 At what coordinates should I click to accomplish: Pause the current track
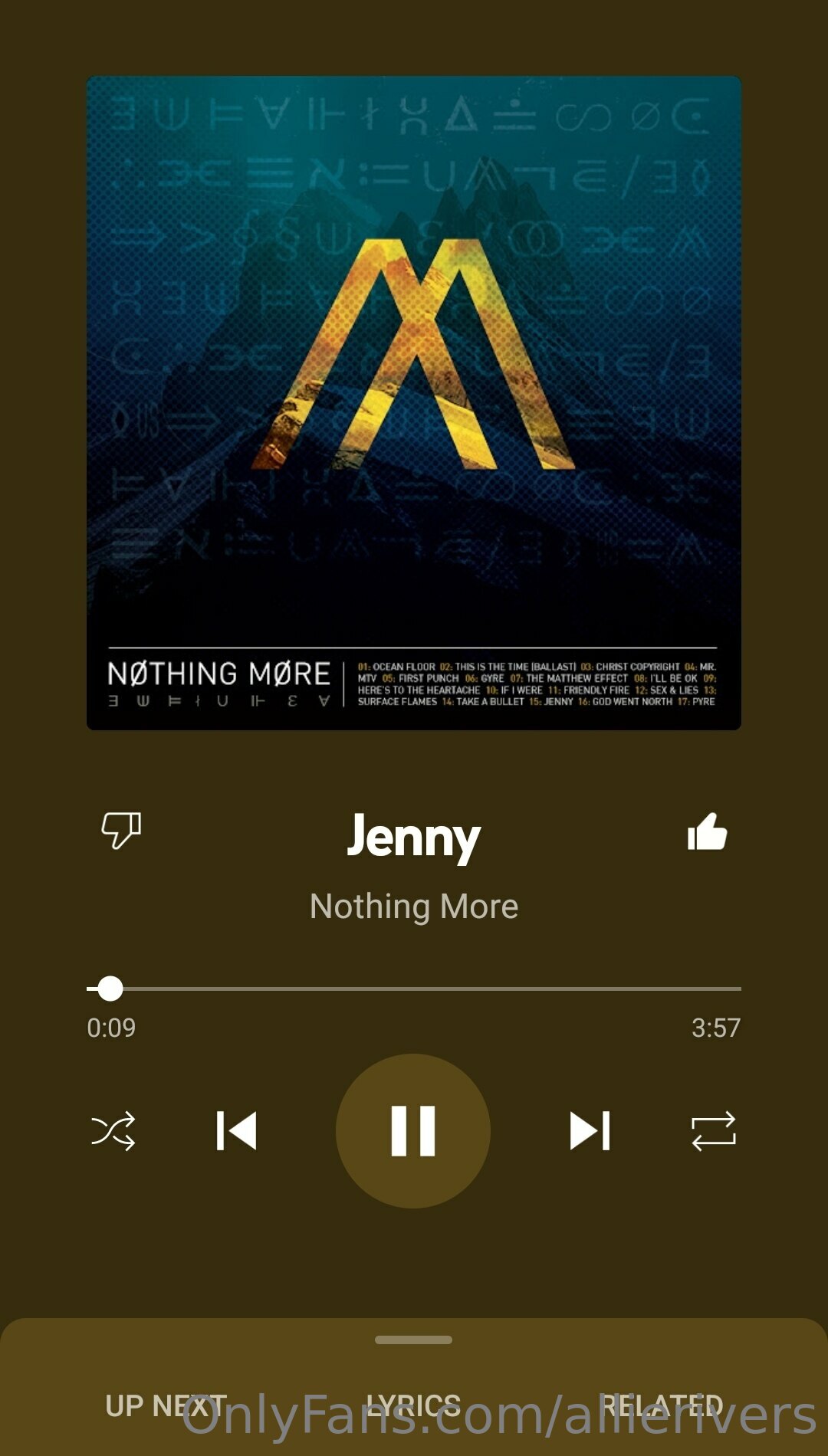[x=413, y=1130]
